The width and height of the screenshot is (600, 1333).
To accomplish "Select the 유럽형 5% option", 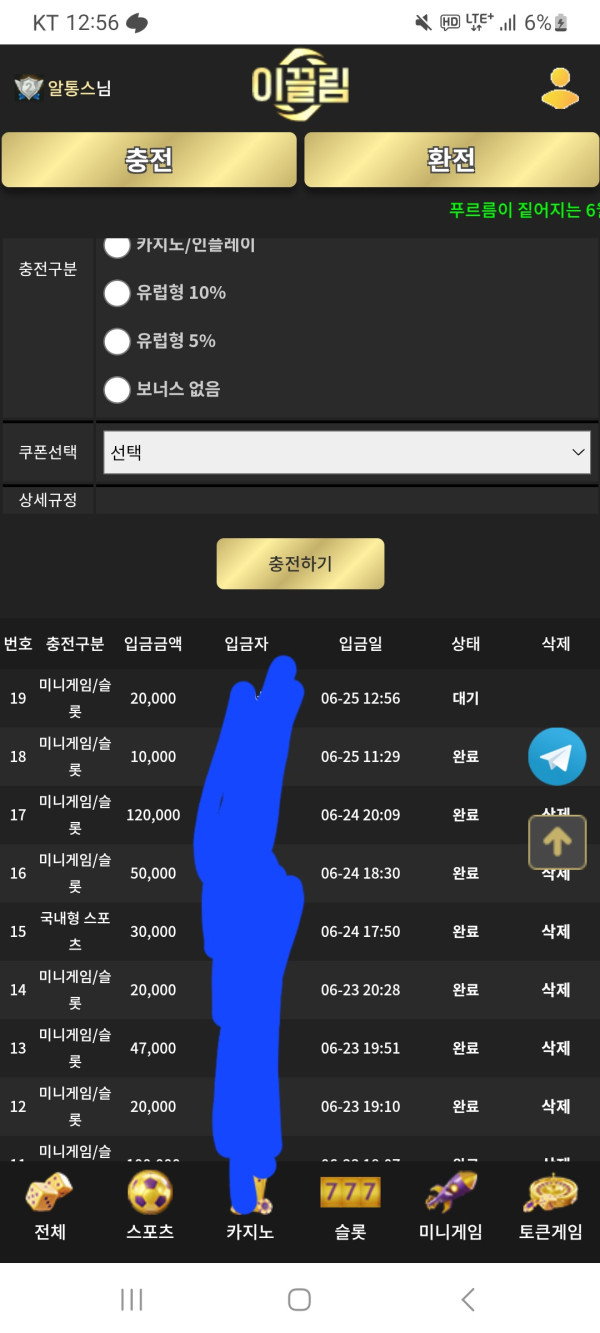I will [x=118, y=341].
